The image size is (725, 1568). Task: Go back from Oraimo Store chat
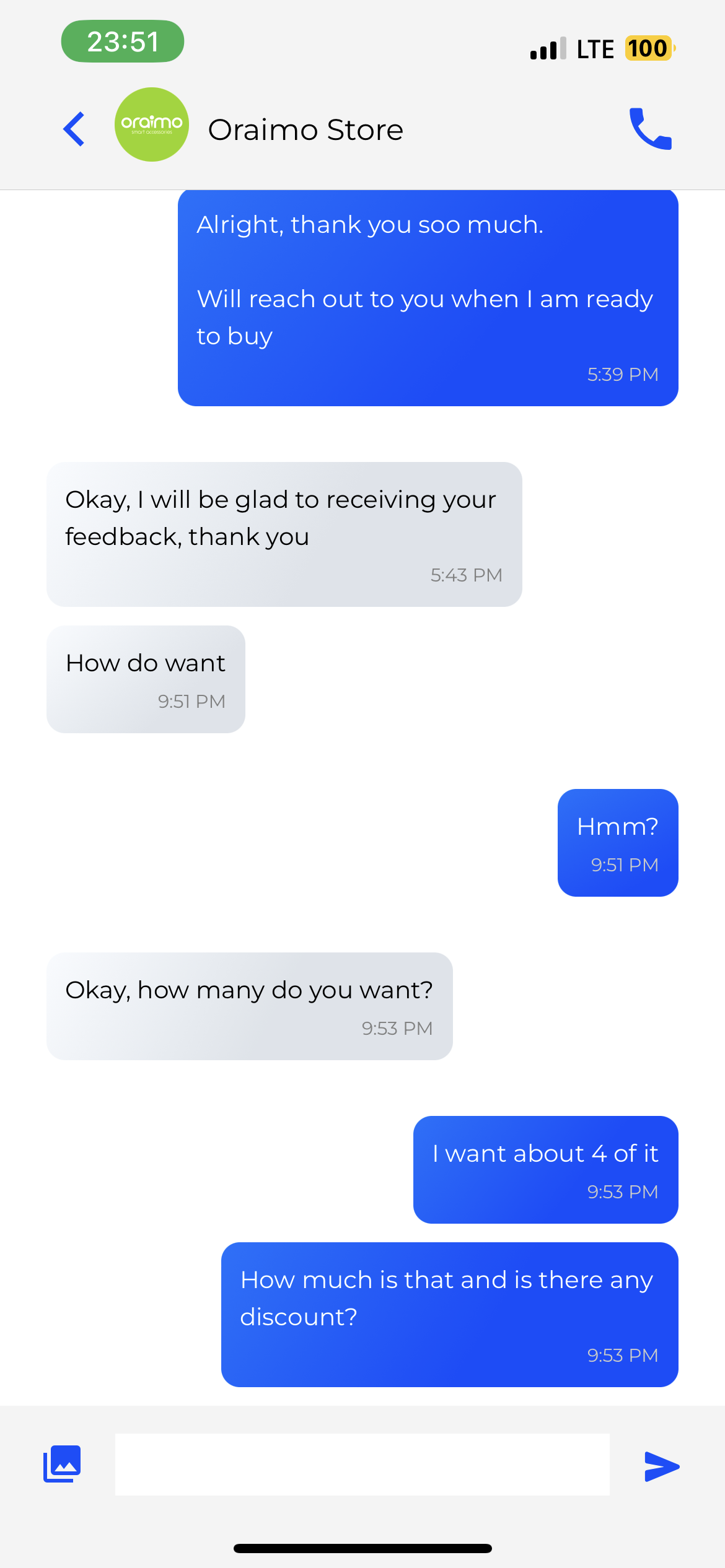(74, 129)
